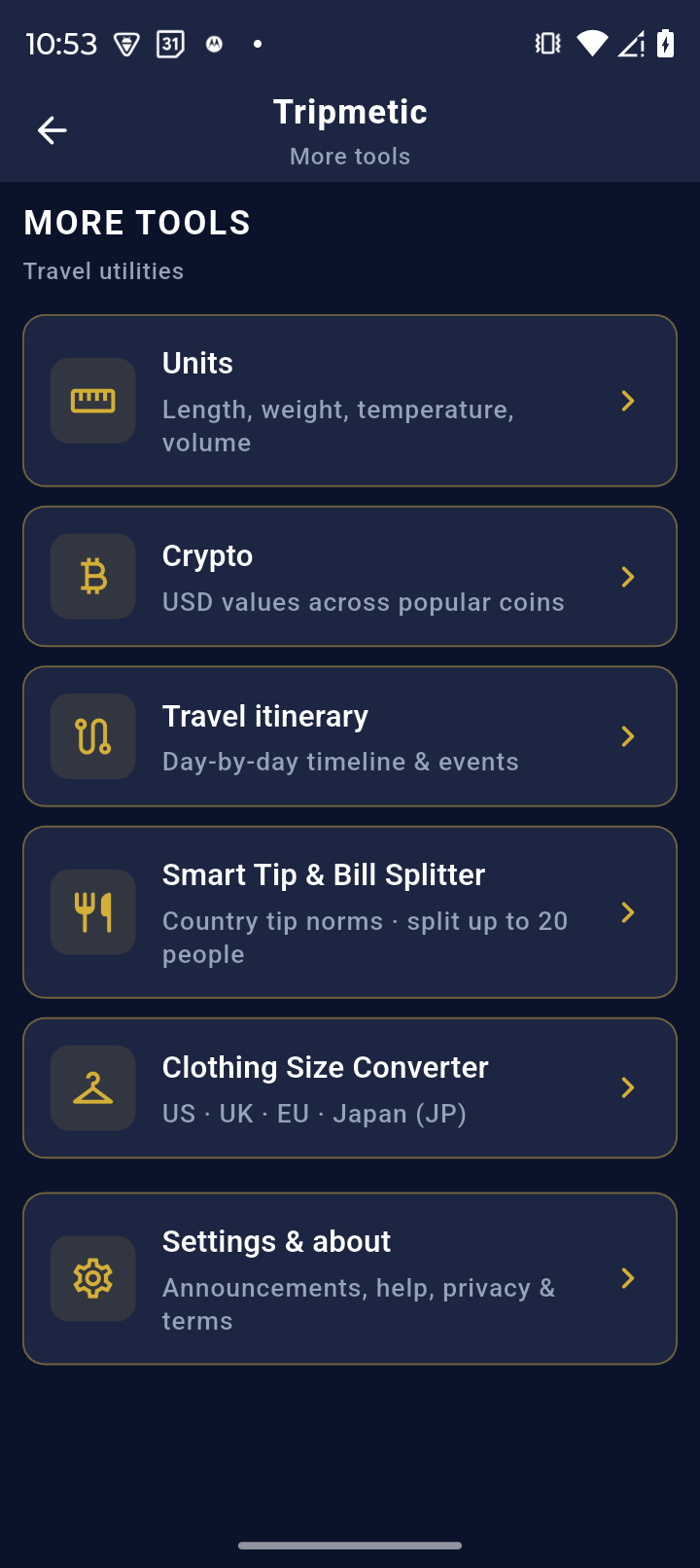The width and height of the screenshot is (700, 1568).
Task: Open the Units converter tool
Action: [349, 401]
